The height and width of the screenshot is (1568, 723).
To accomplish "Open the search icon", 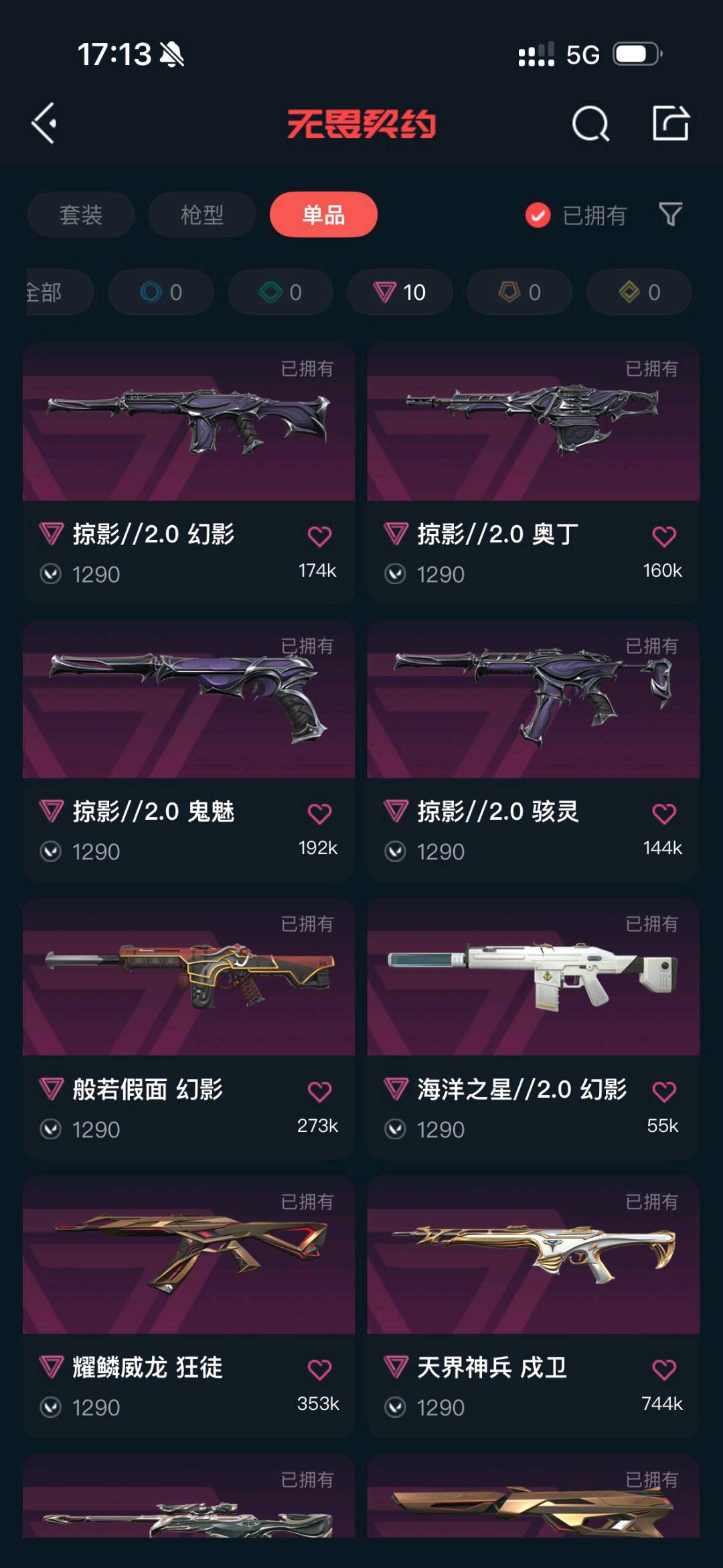I will click(x=590, y=123).
